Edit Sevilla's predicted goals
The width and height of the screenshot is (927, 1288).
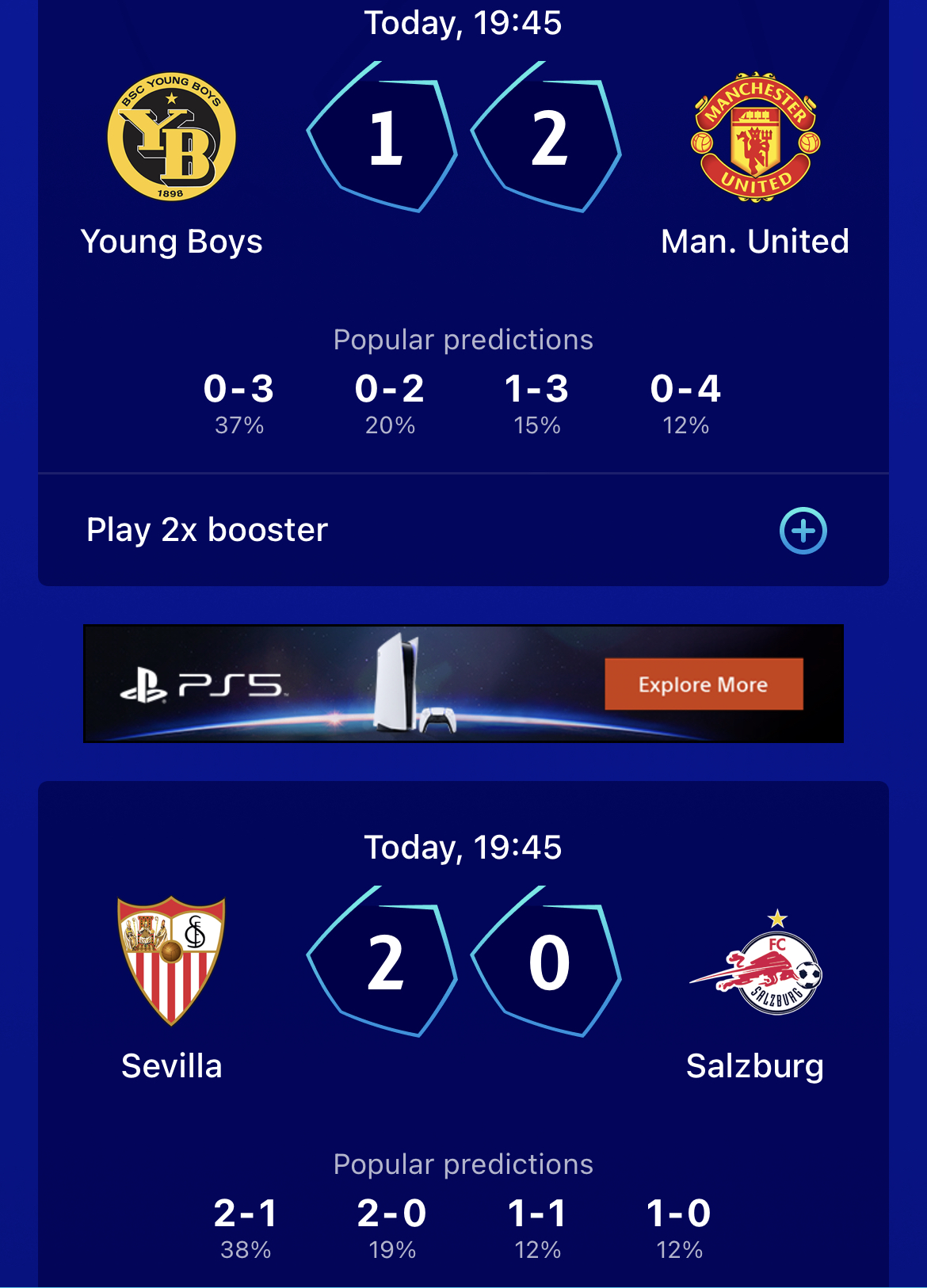pos(384,964)
